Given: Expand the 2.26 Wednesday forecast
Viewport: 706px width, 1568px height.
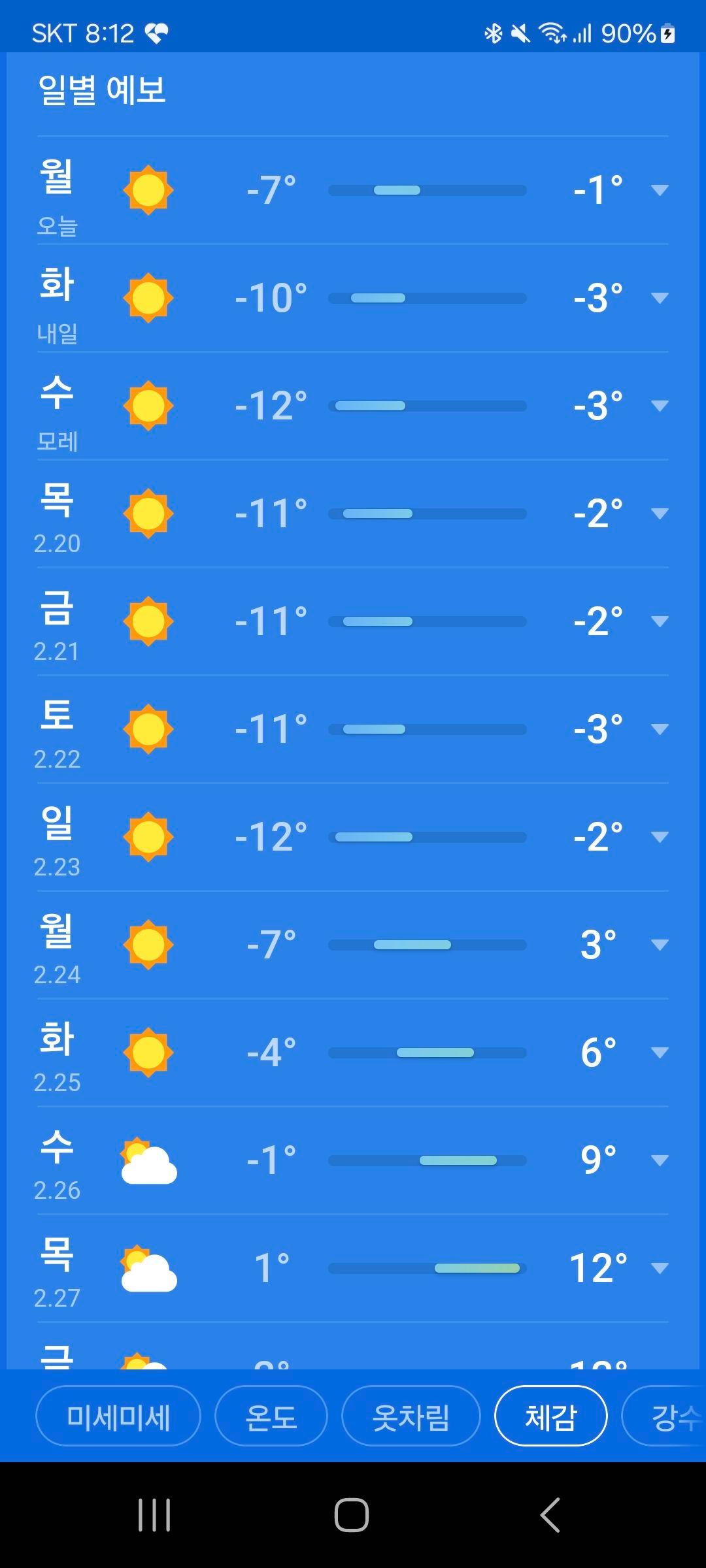Looking at the screenshot, I should (660, 1160).
